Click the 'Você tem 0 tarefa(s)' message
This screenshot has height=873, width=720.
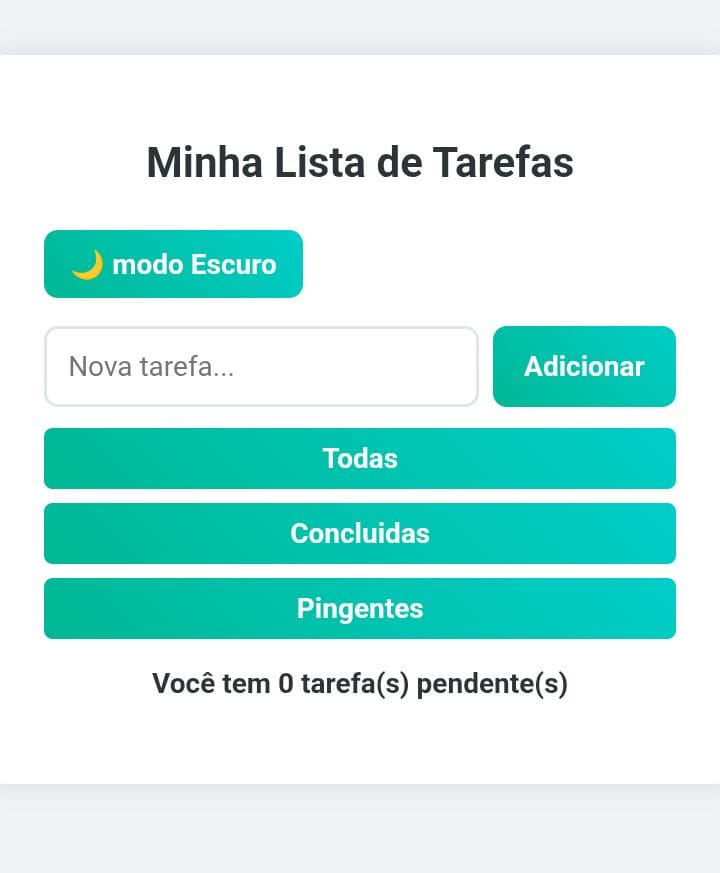360,684
